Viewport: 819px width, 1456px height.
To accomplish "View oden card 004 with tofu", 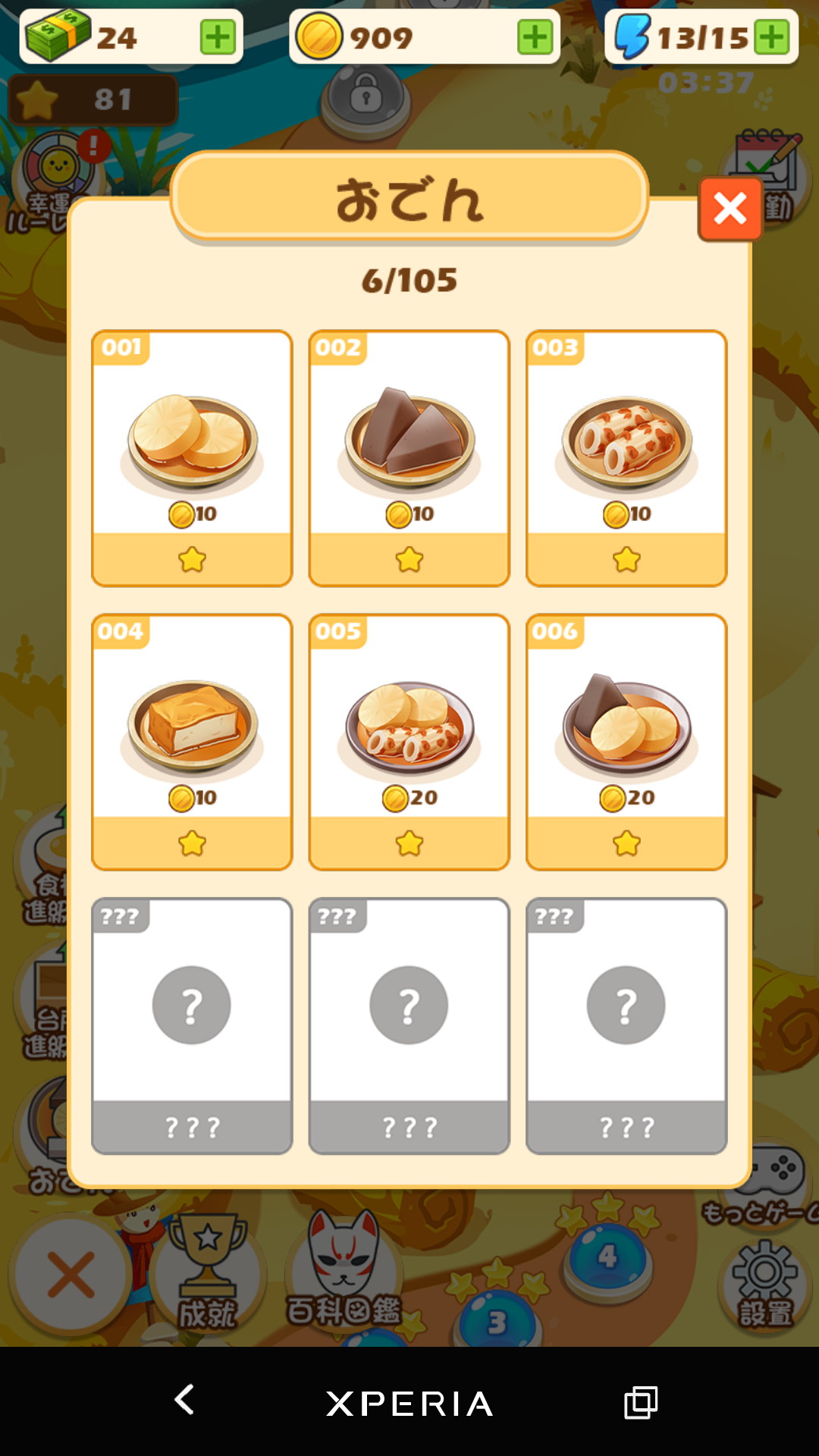I will (192, 742).
